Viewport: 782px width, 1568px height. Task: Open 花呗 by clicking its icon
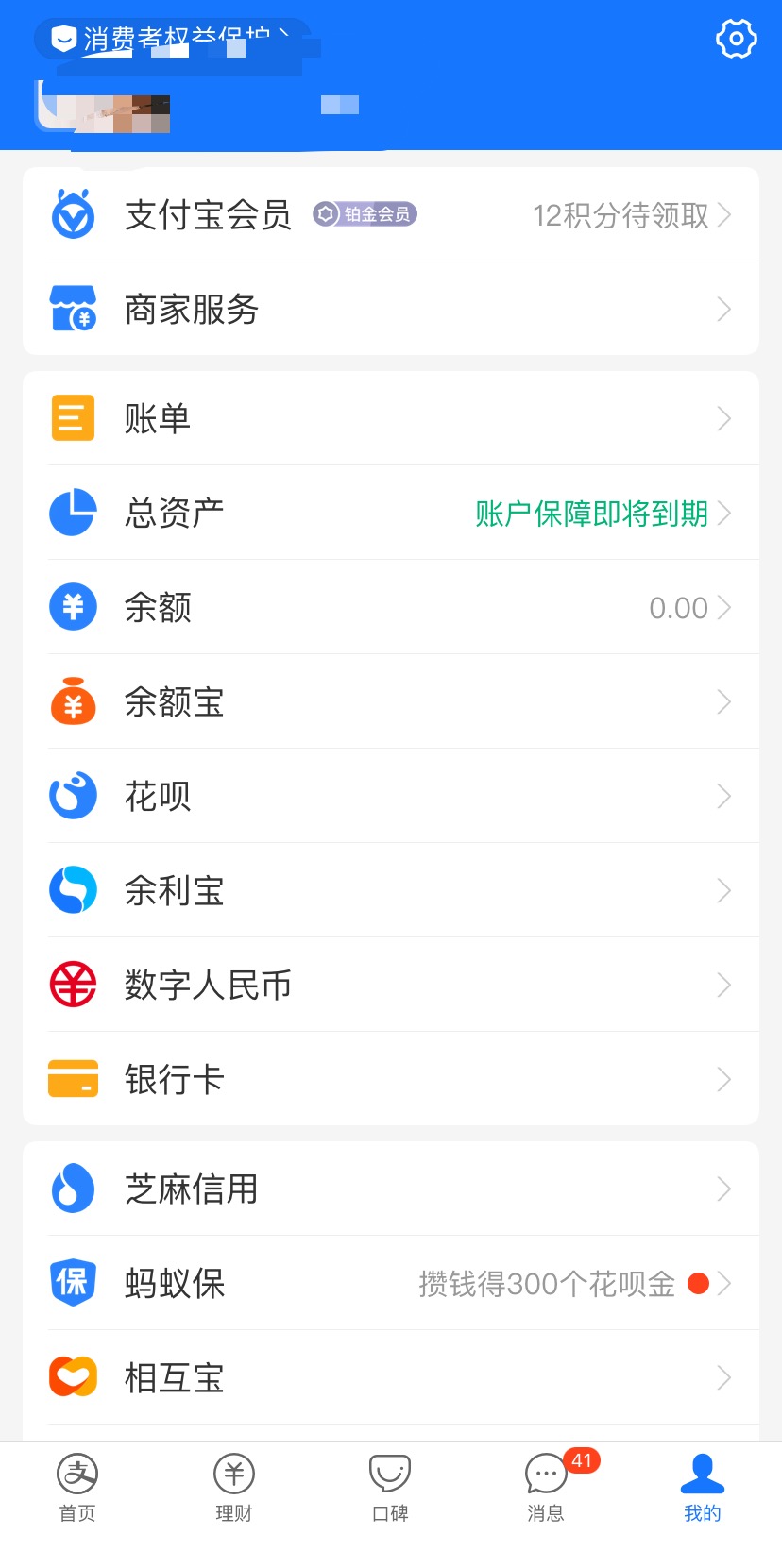click(x=73, y=796)
